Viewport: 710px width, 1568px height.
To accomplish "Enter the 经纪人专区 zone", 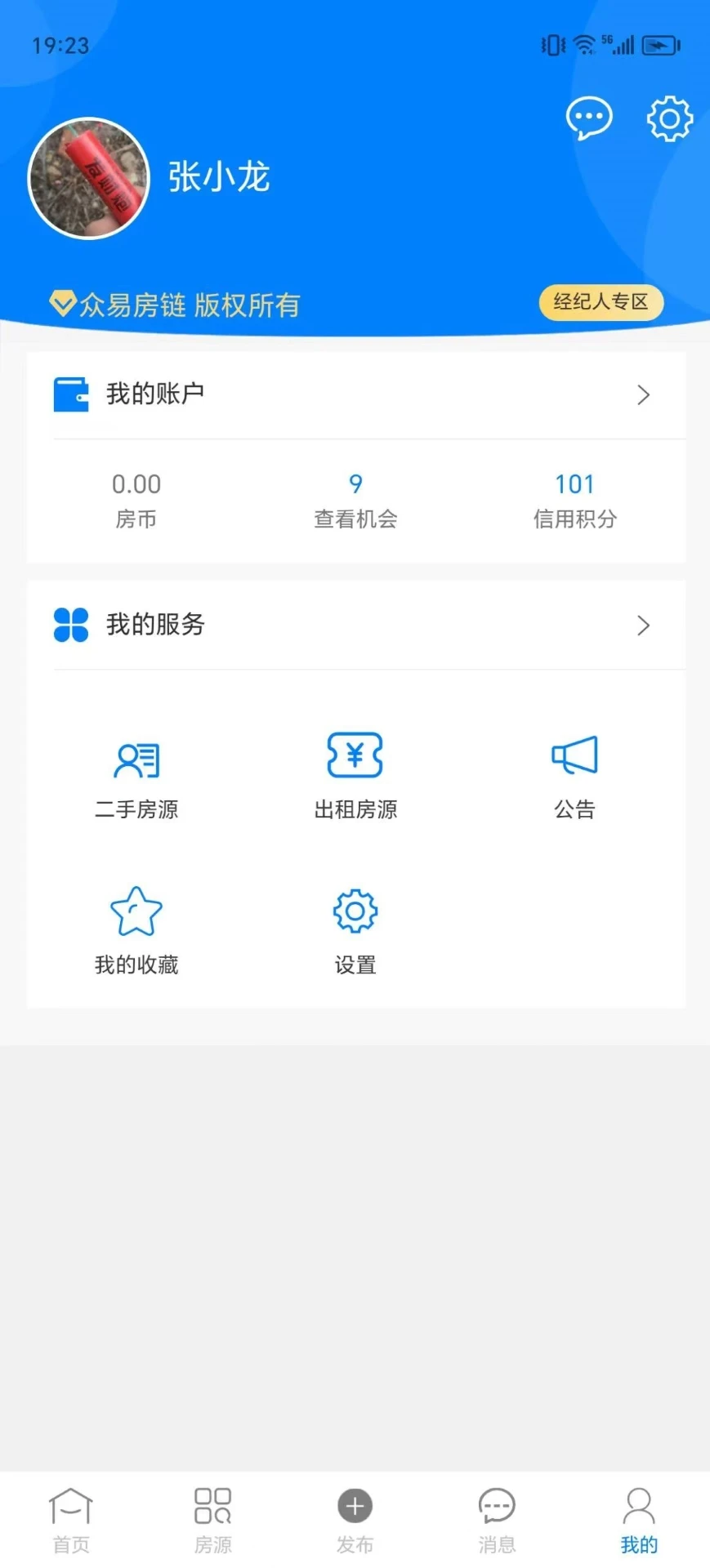I will point(601,302).
